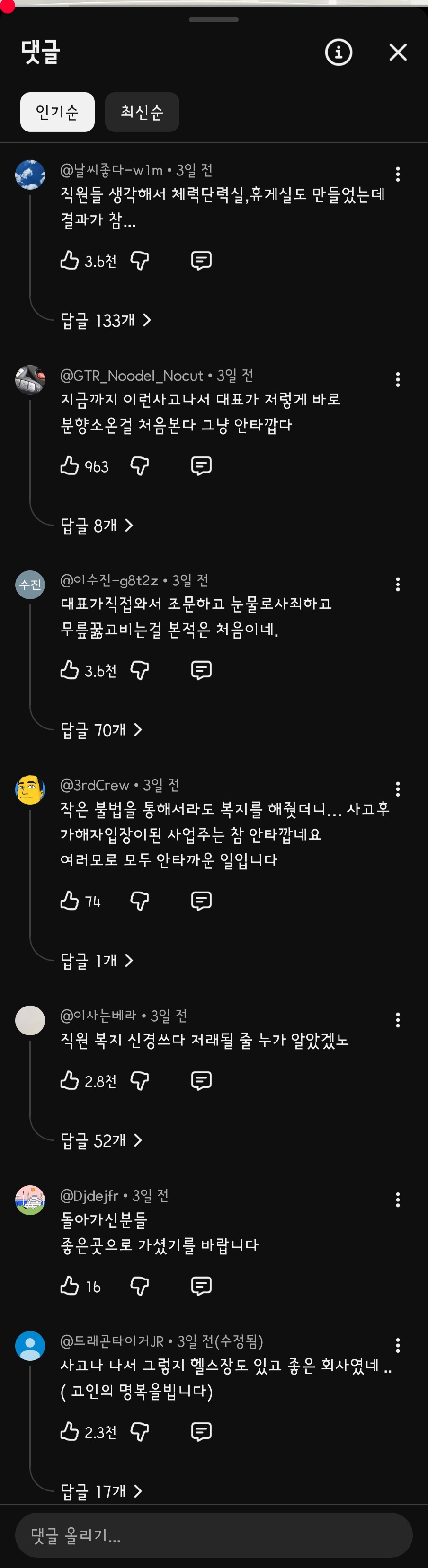Open the comments info icon
The image size is (428, 1568).
pyautogui.click(x=339, y=53)
